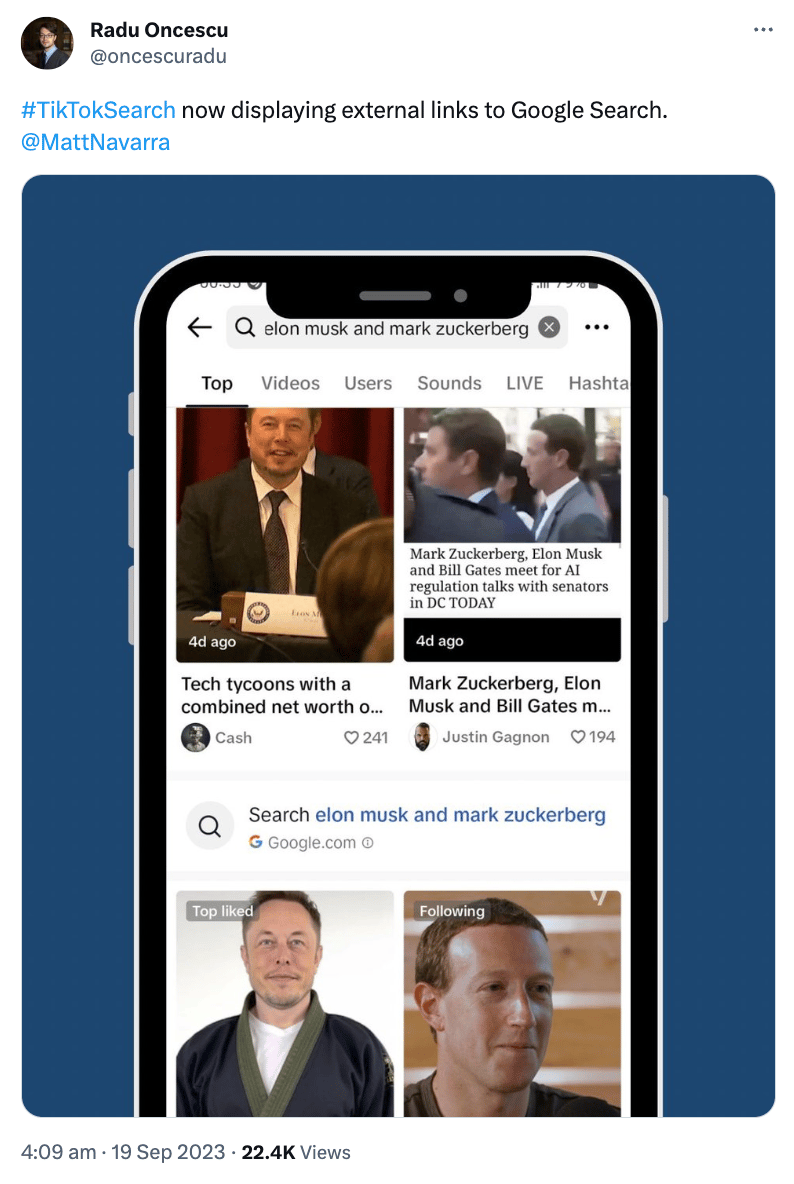Open the 4:09 am 19 Sep 2023 timestamp
Viewport: 794px width, 1184px height.
click(123, 1152)
